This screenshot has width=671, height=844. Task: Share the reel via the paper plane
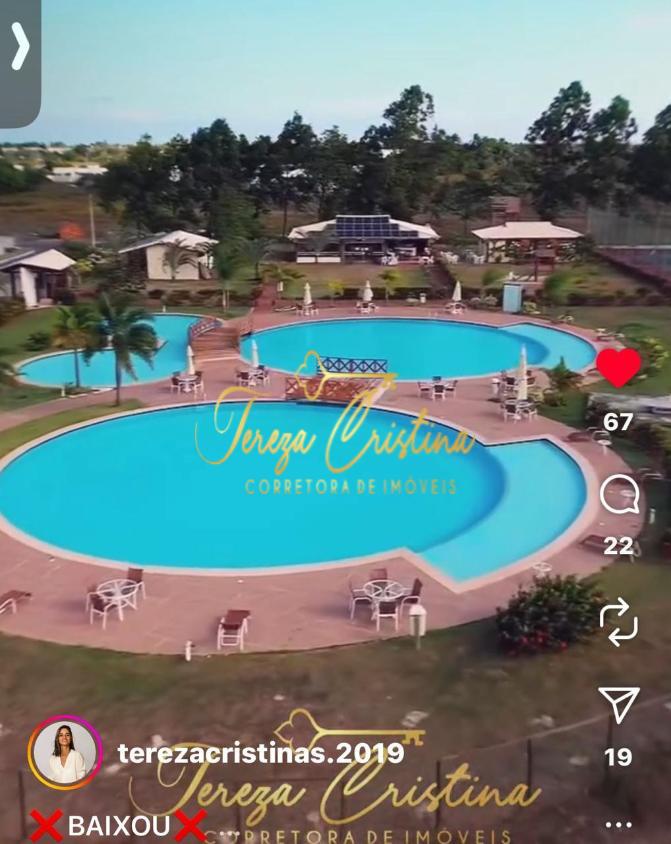pyautogui.click(x=618, y=705)
